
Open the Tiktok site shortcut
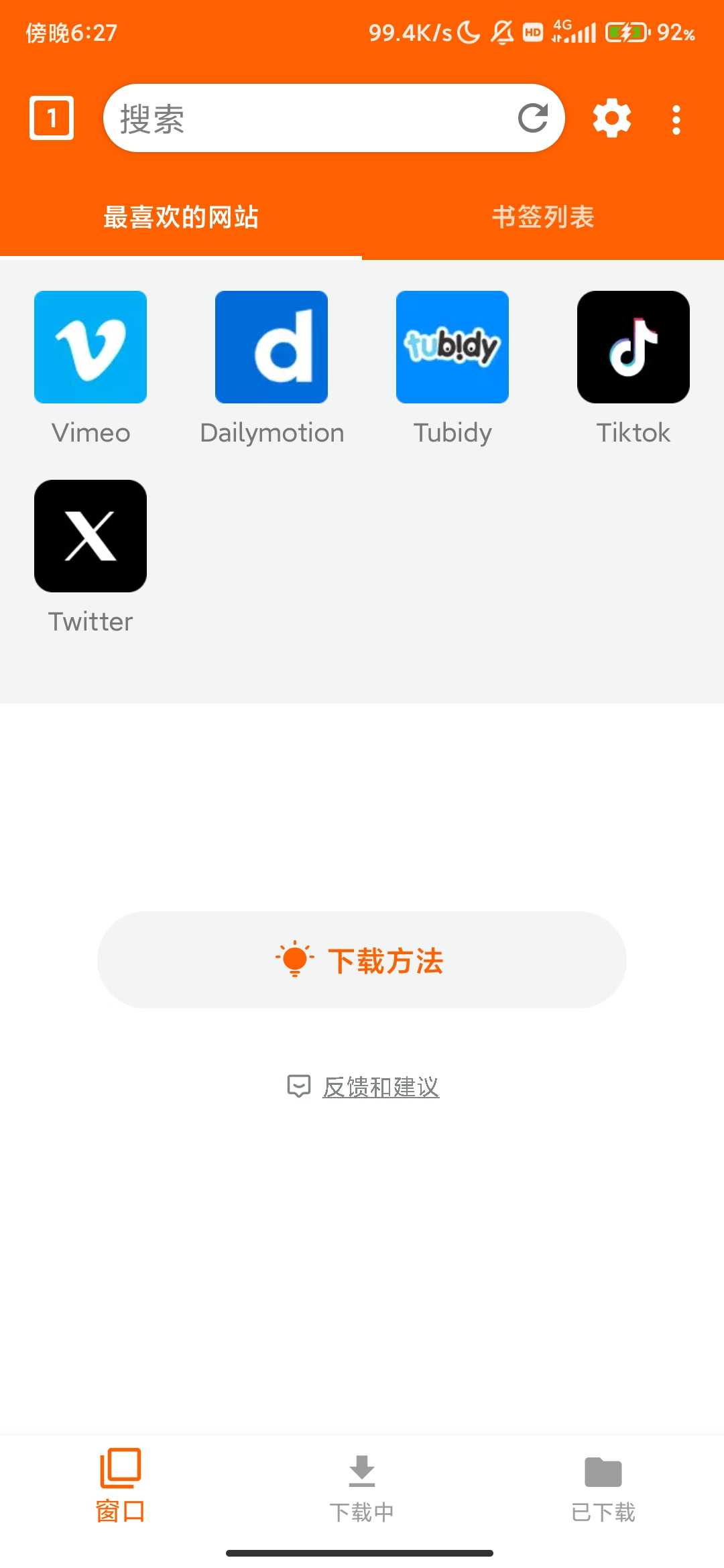tap(633, 347)
